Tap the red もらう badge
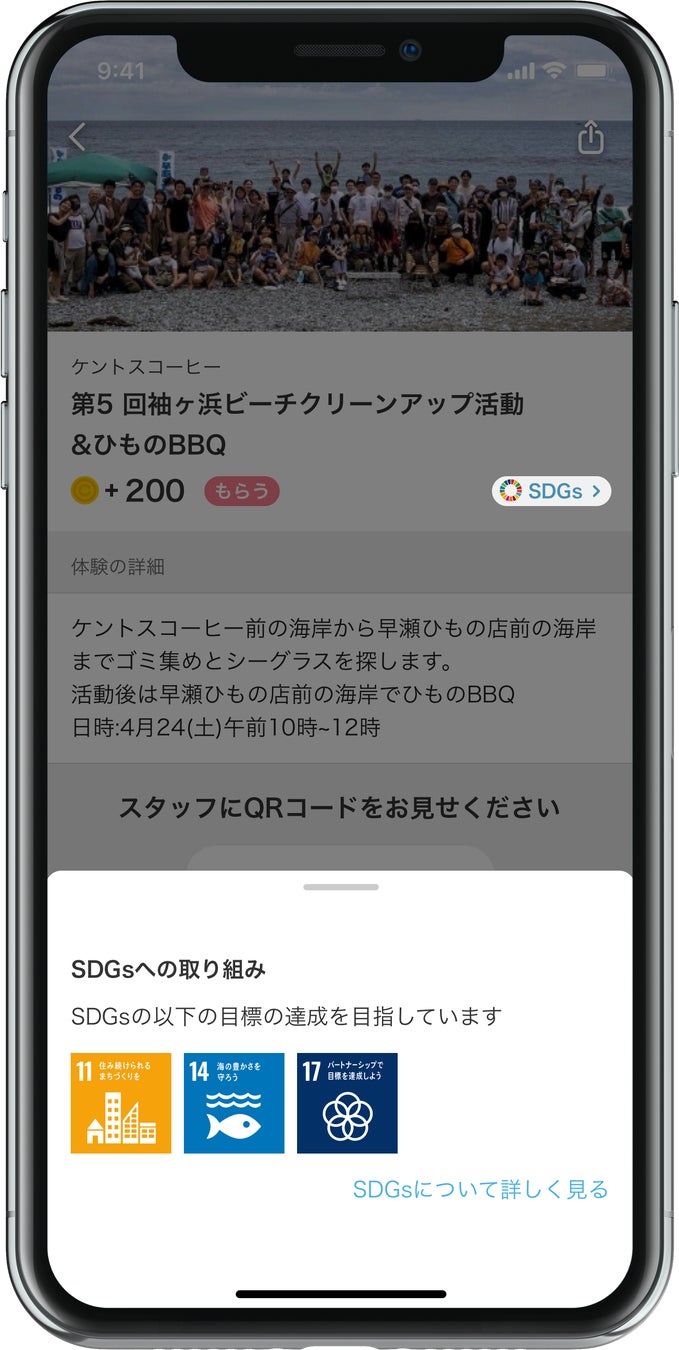 pos(242,491)
